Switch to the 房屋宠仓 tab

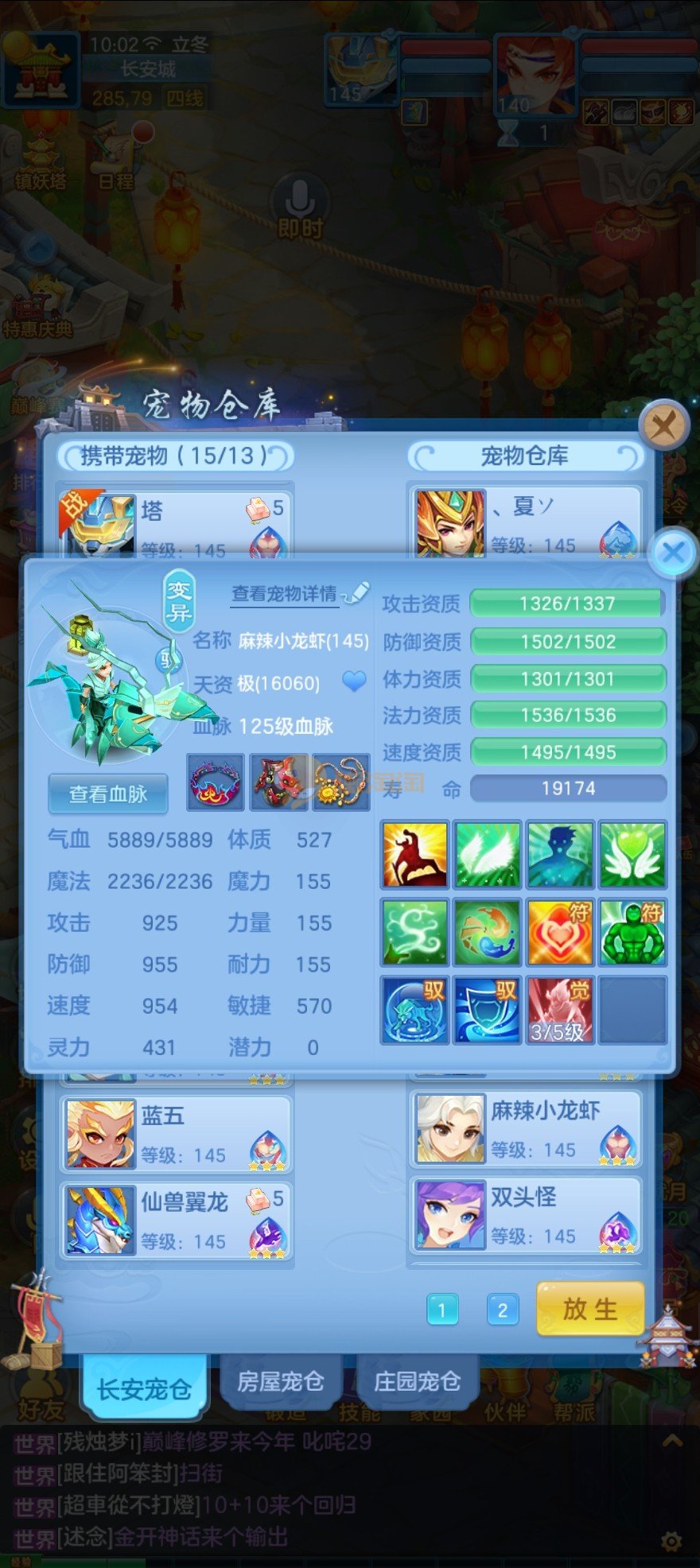click(x=280, y=1382)
